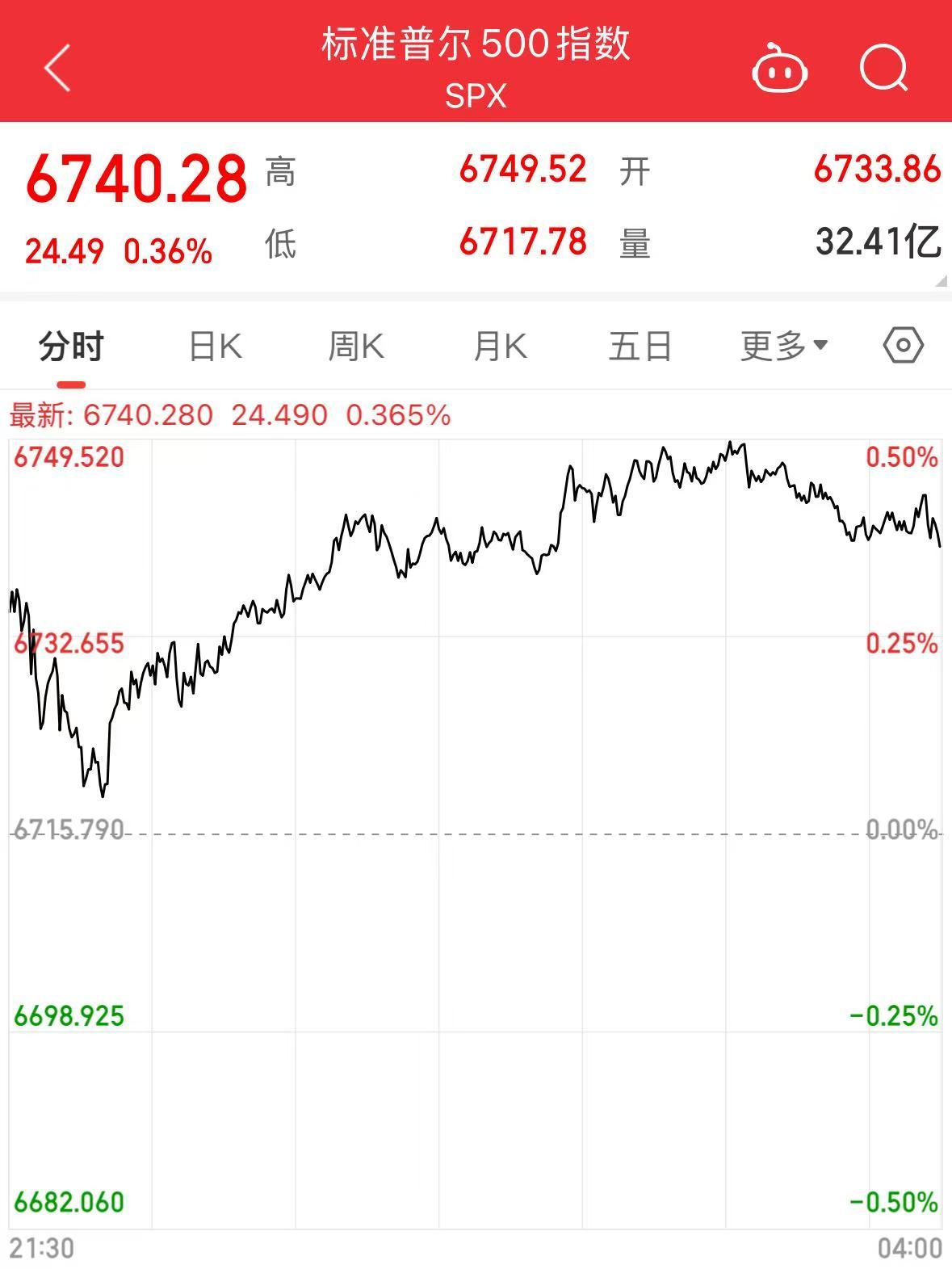
Task: Open the chart settings gear icon
Action: click(x=904, y=344)
